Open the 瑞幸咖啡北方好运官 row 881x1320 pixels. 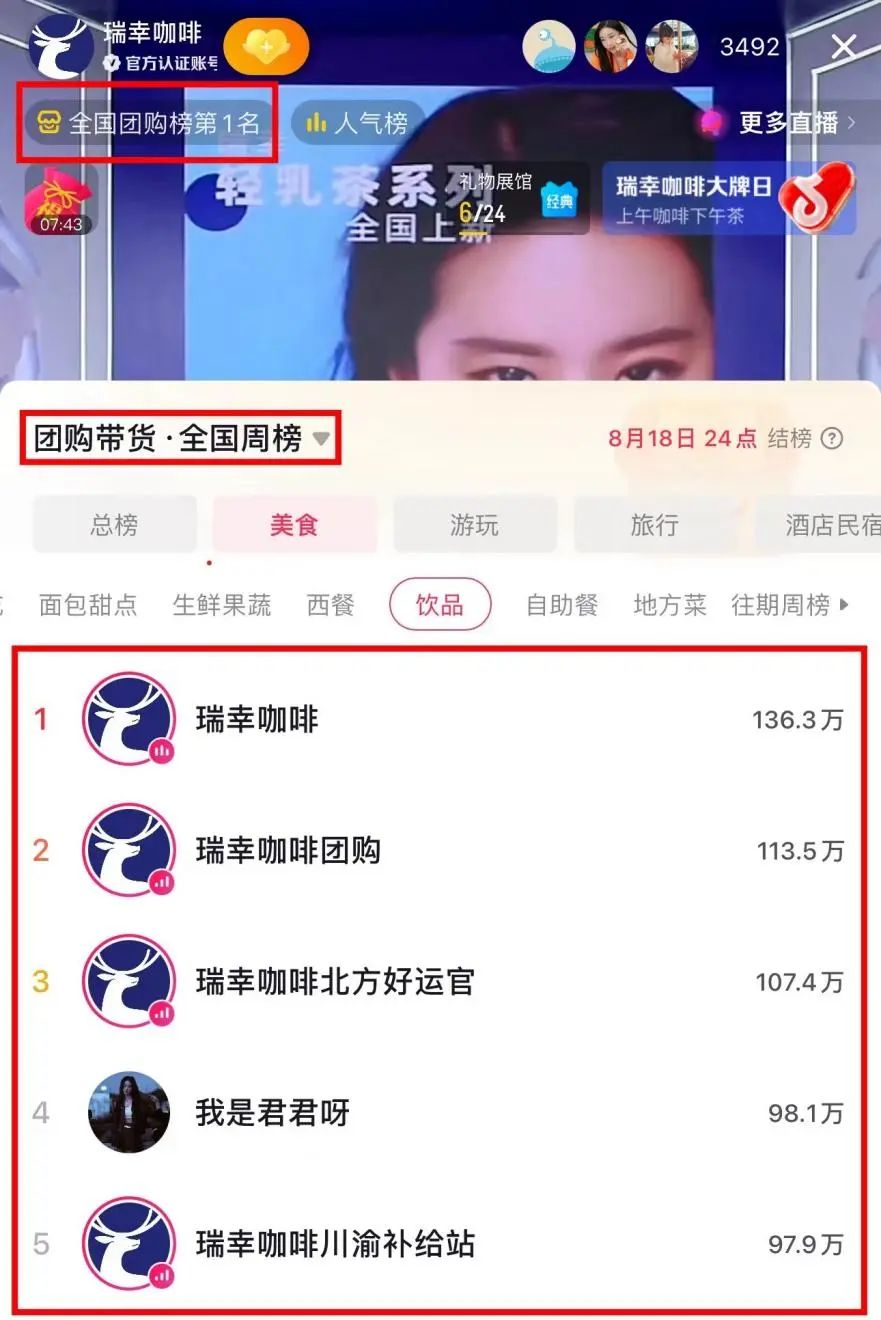pyautogui.click(x=440, y=982)
